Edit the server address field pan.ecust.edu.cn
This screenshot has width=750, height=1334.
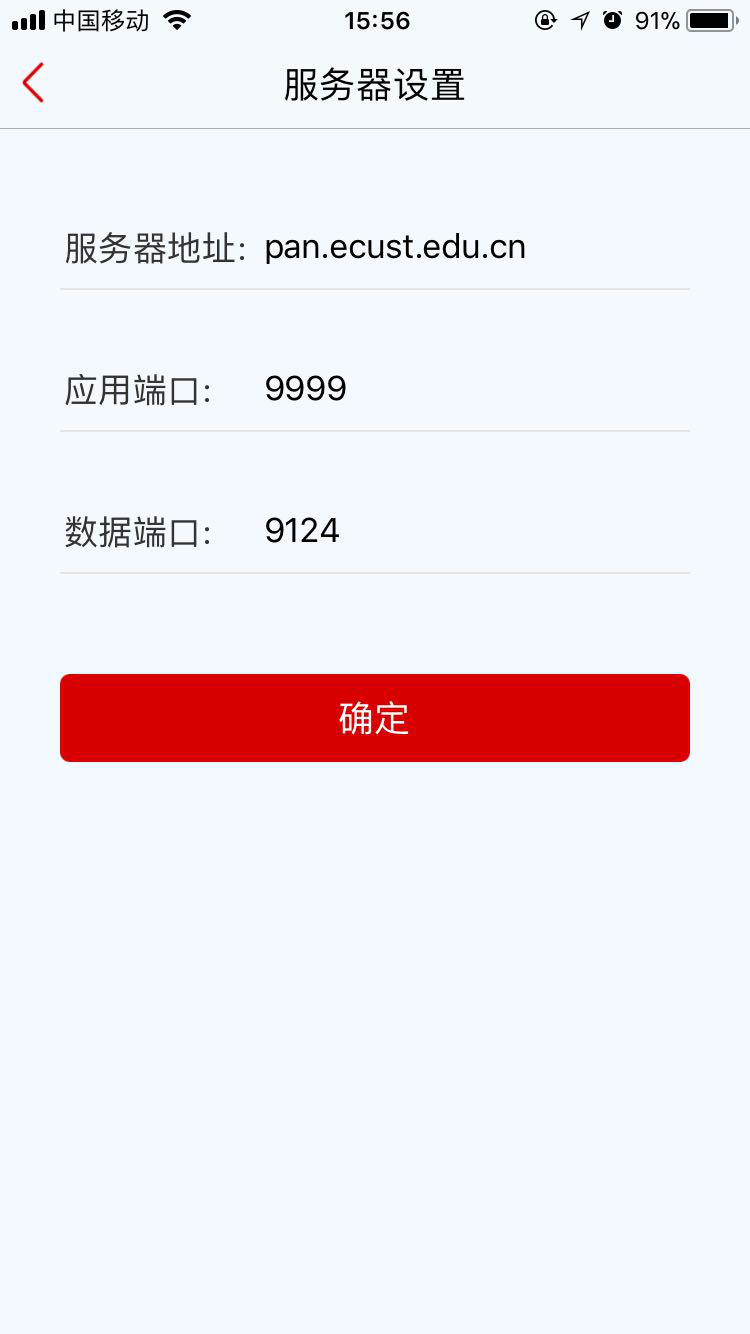476,248
